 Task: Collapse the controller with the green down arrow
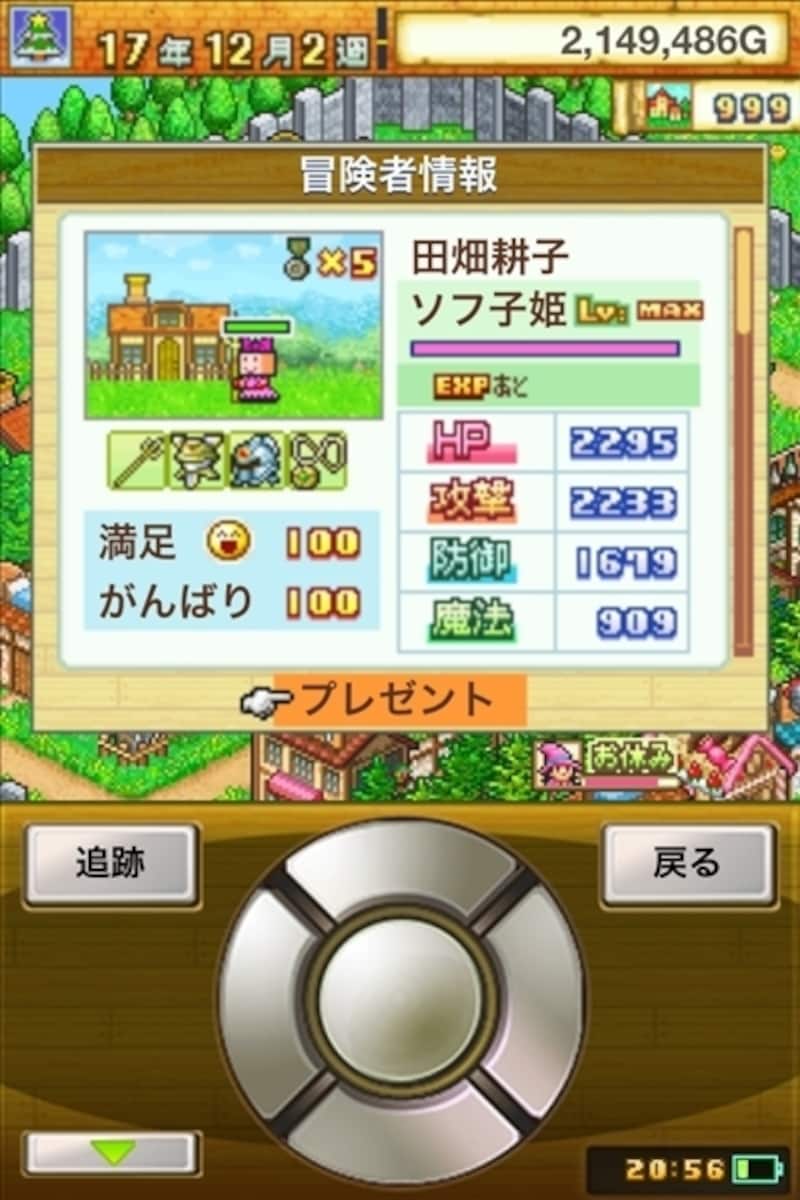pos(112,1153)
